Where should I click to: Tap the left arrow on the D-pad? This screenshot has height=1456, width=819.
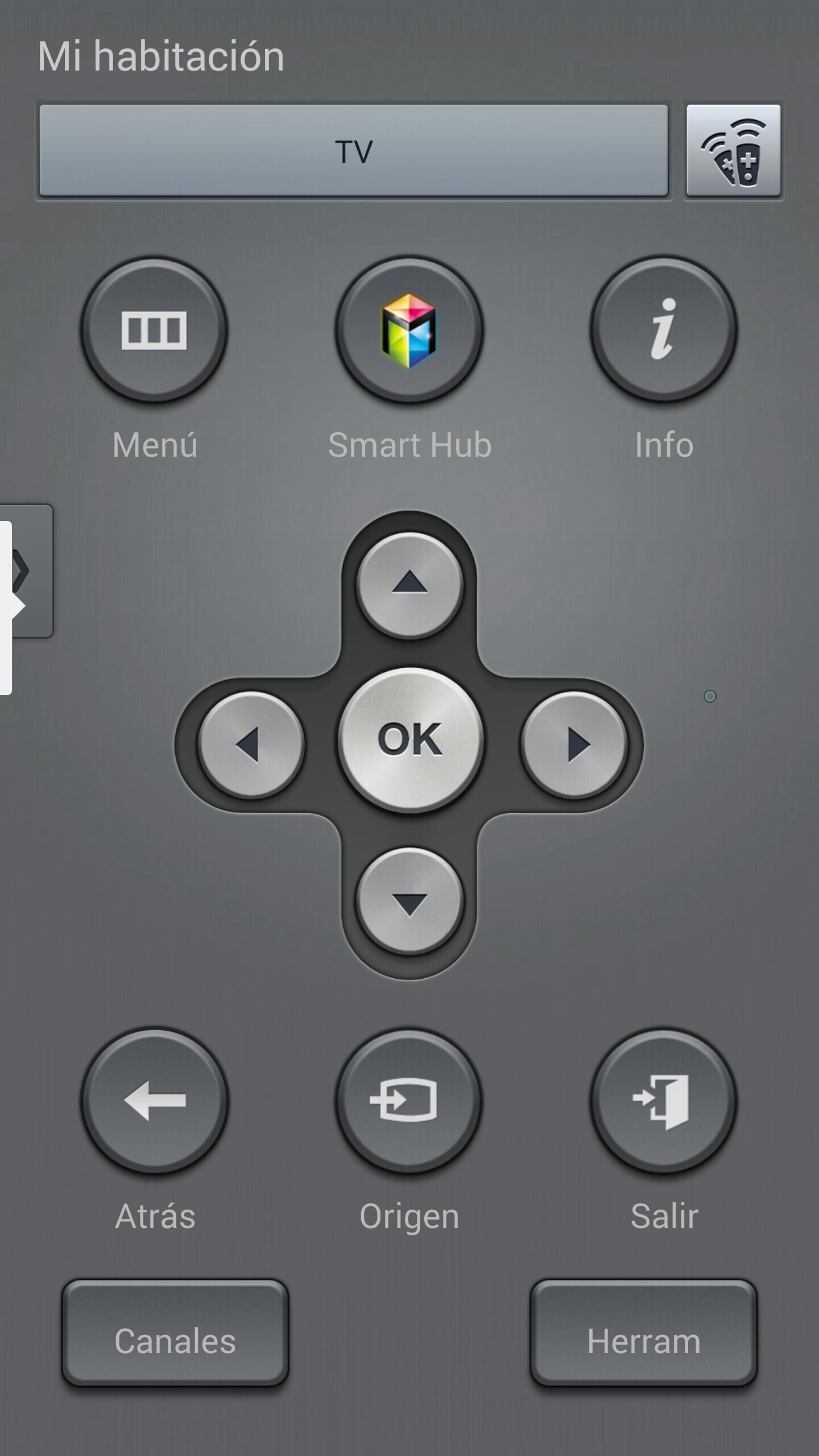point(250,744)
